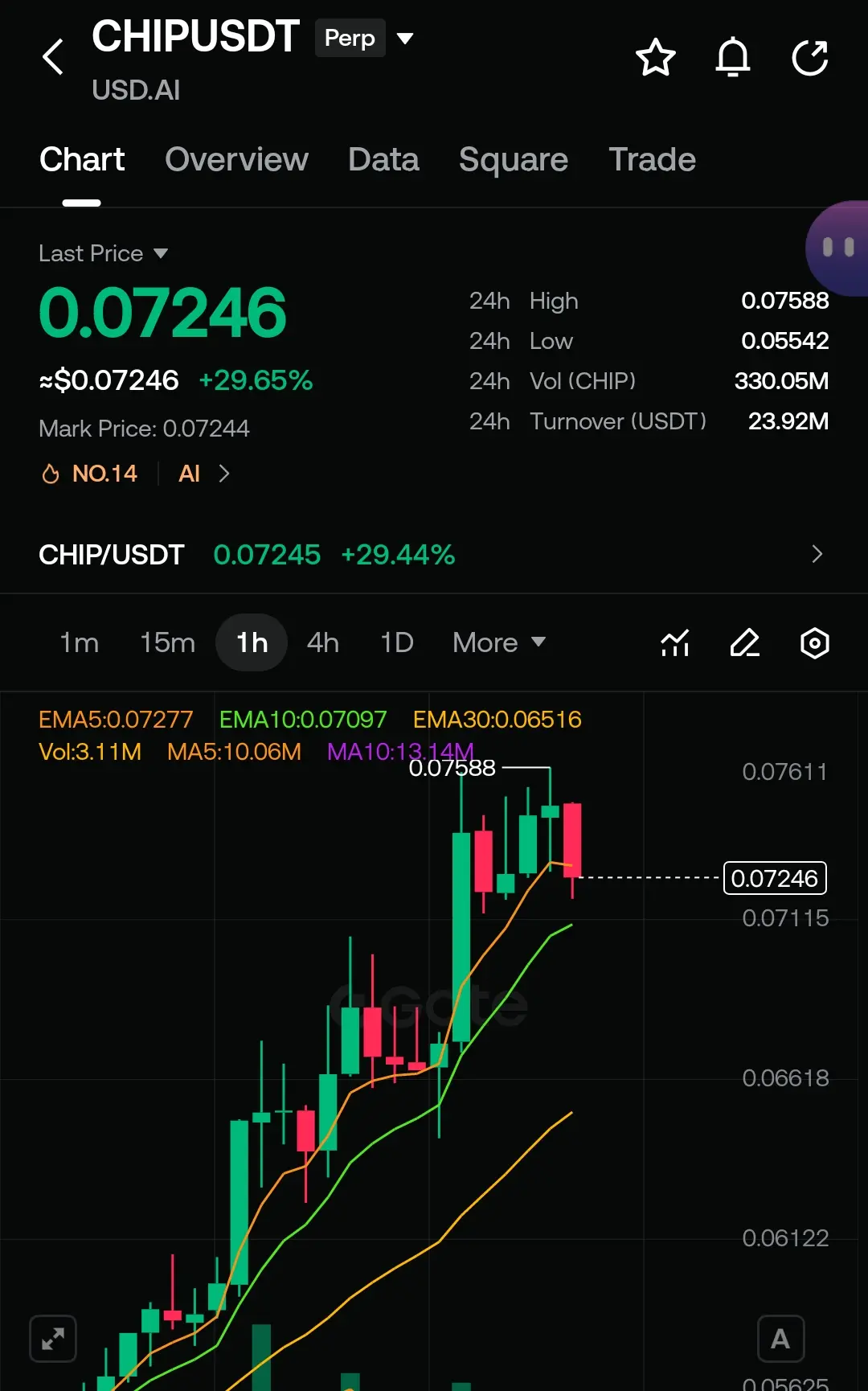
Task: Switch to the Data tab
Action: [x=383, y=159]
